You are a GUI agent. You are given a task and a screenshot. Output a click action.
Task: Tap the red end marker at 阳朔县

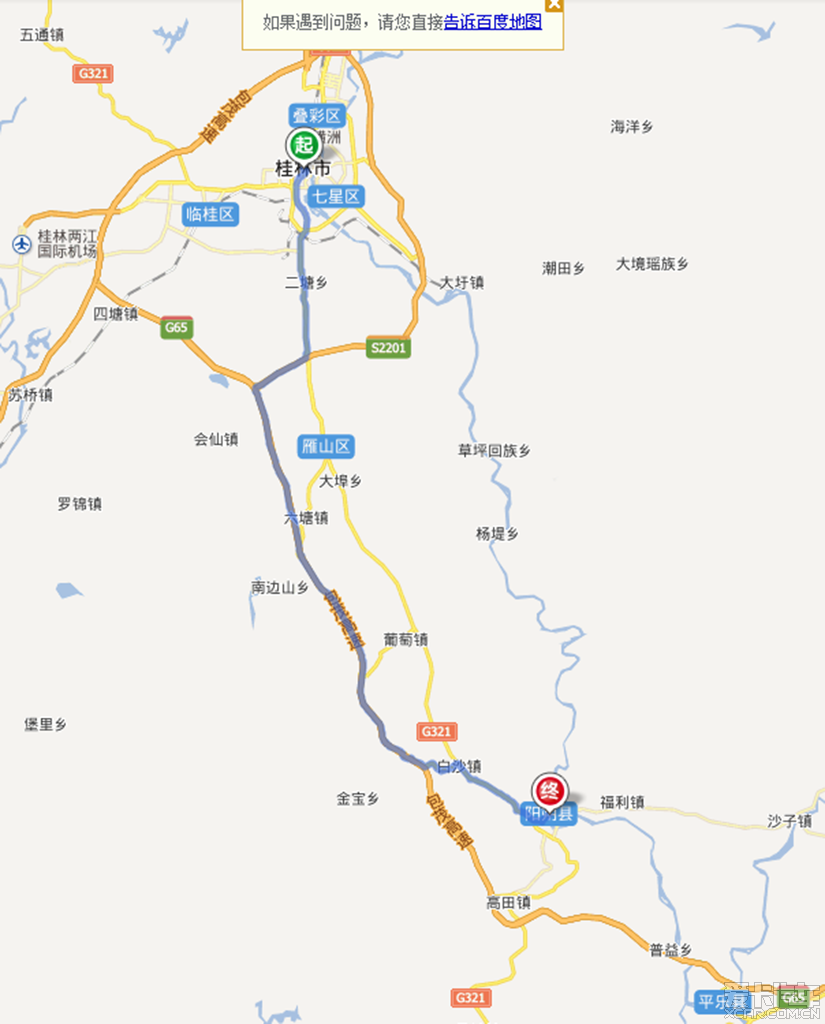pos(548,789)
